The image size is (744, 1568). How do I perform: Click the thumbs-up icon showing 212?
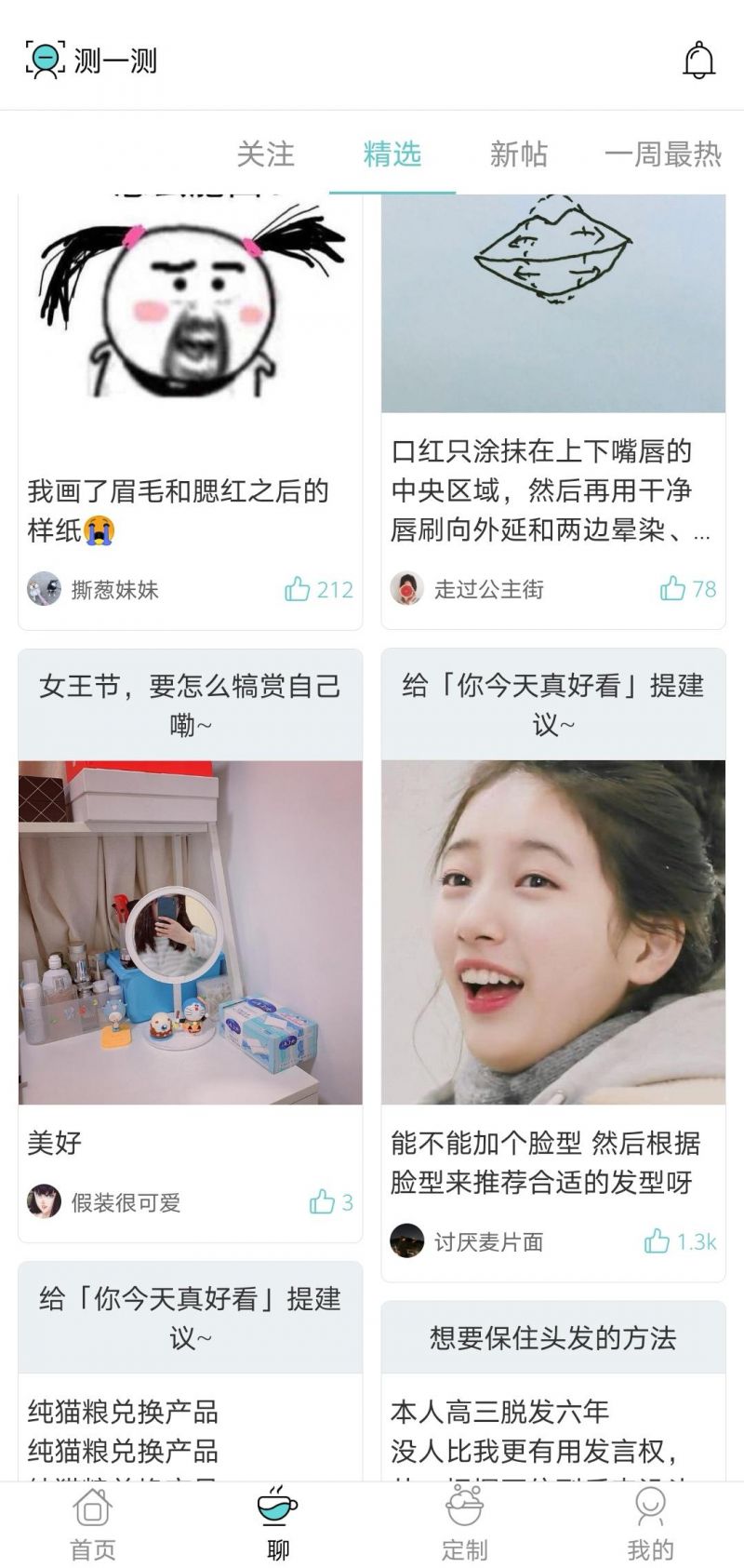point(298,589)
